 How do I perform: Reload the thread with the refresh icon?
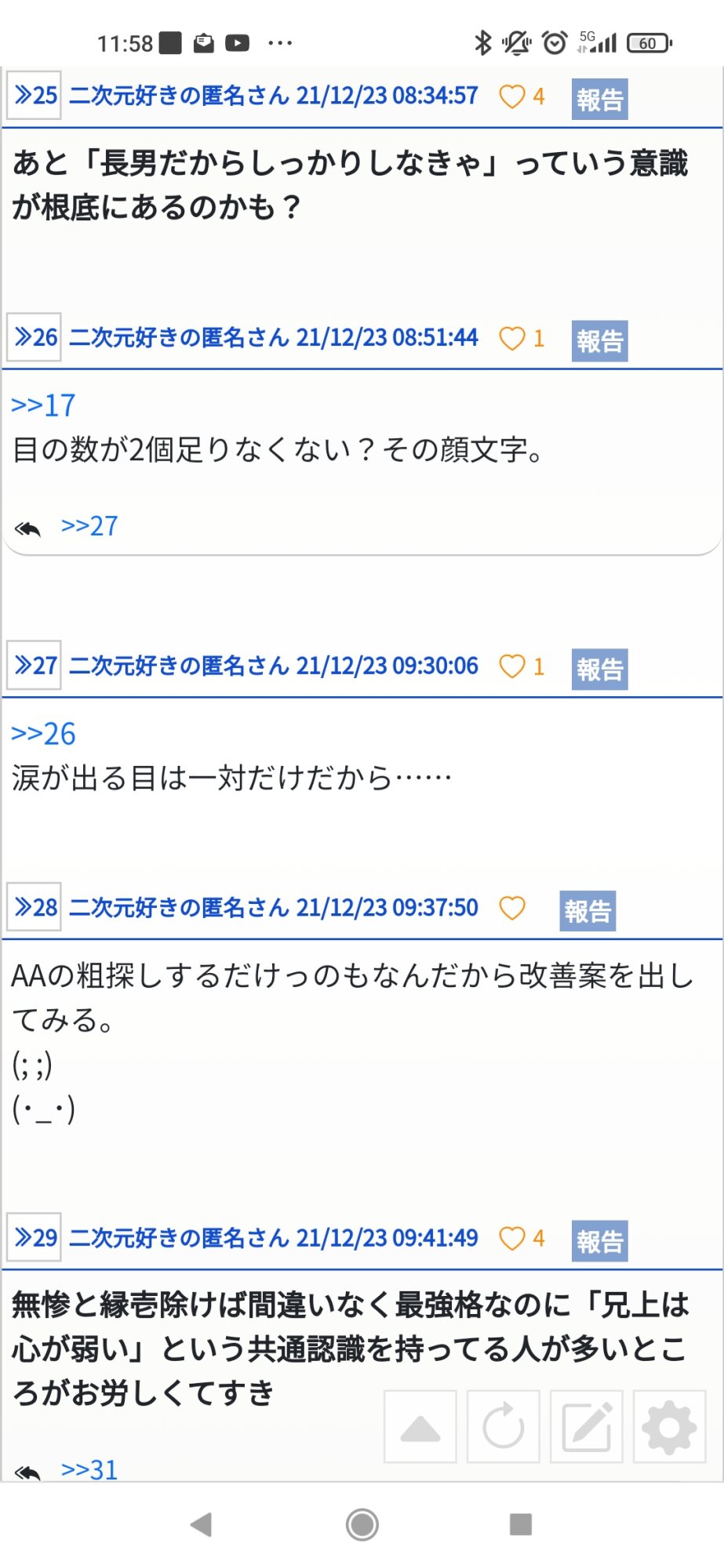click(x=503, y=1427)
